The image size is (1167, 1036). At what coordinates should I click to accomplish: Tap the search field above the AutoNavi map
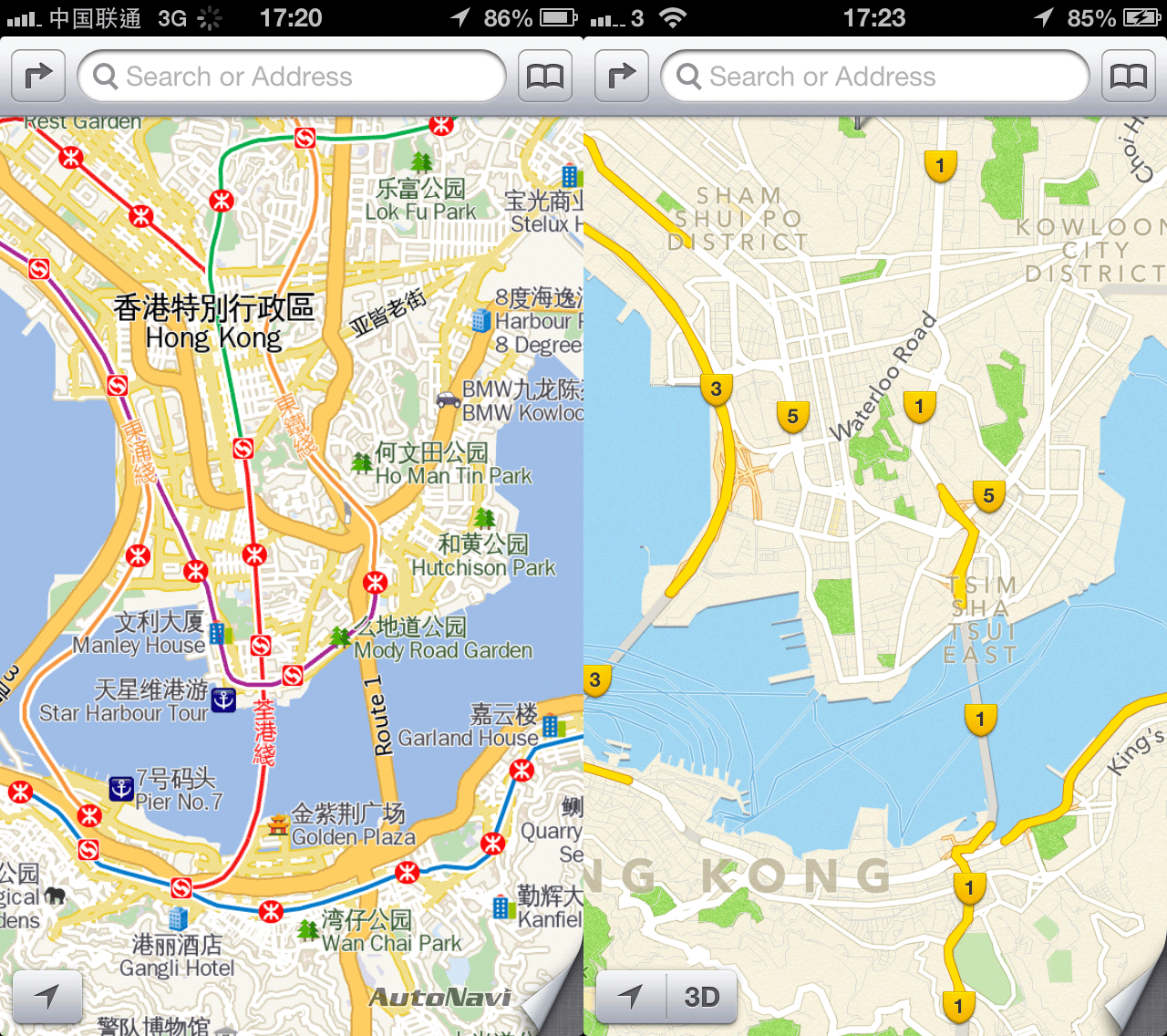[292, 76]
